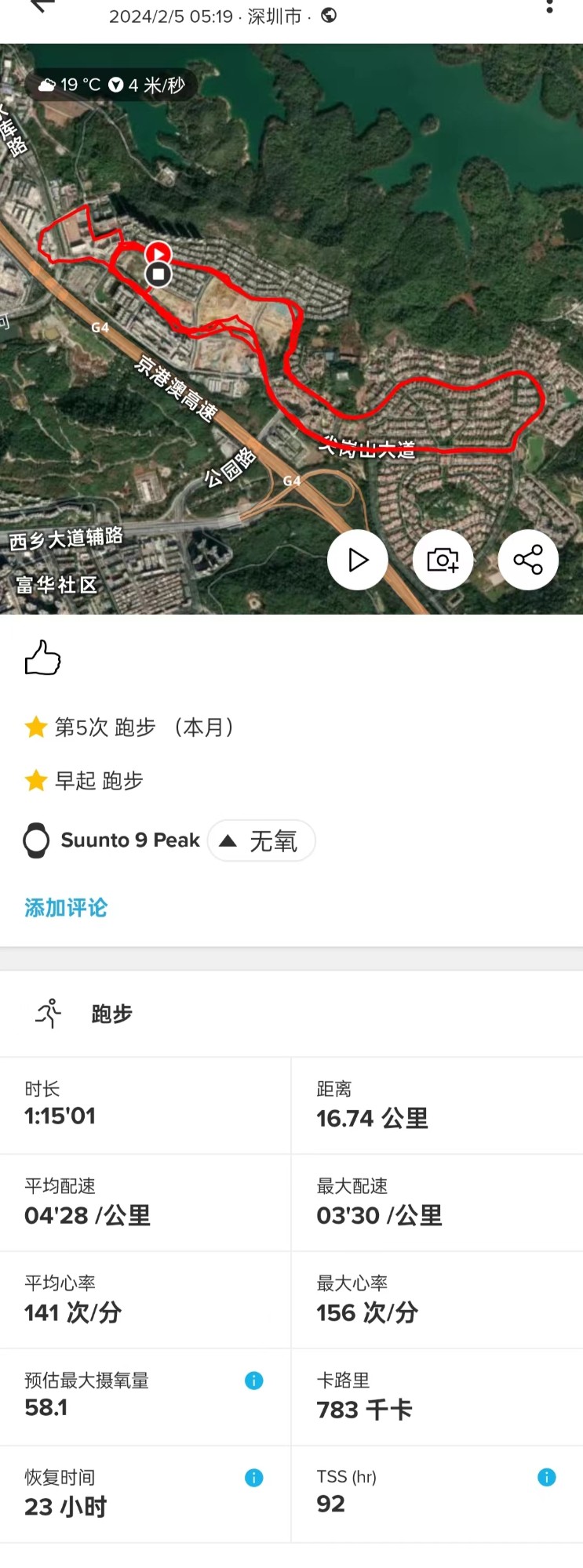This screenshot has height=1568, width=583.
Task: Tap the 无氧 training effect chip
Action: click(261, 841)
